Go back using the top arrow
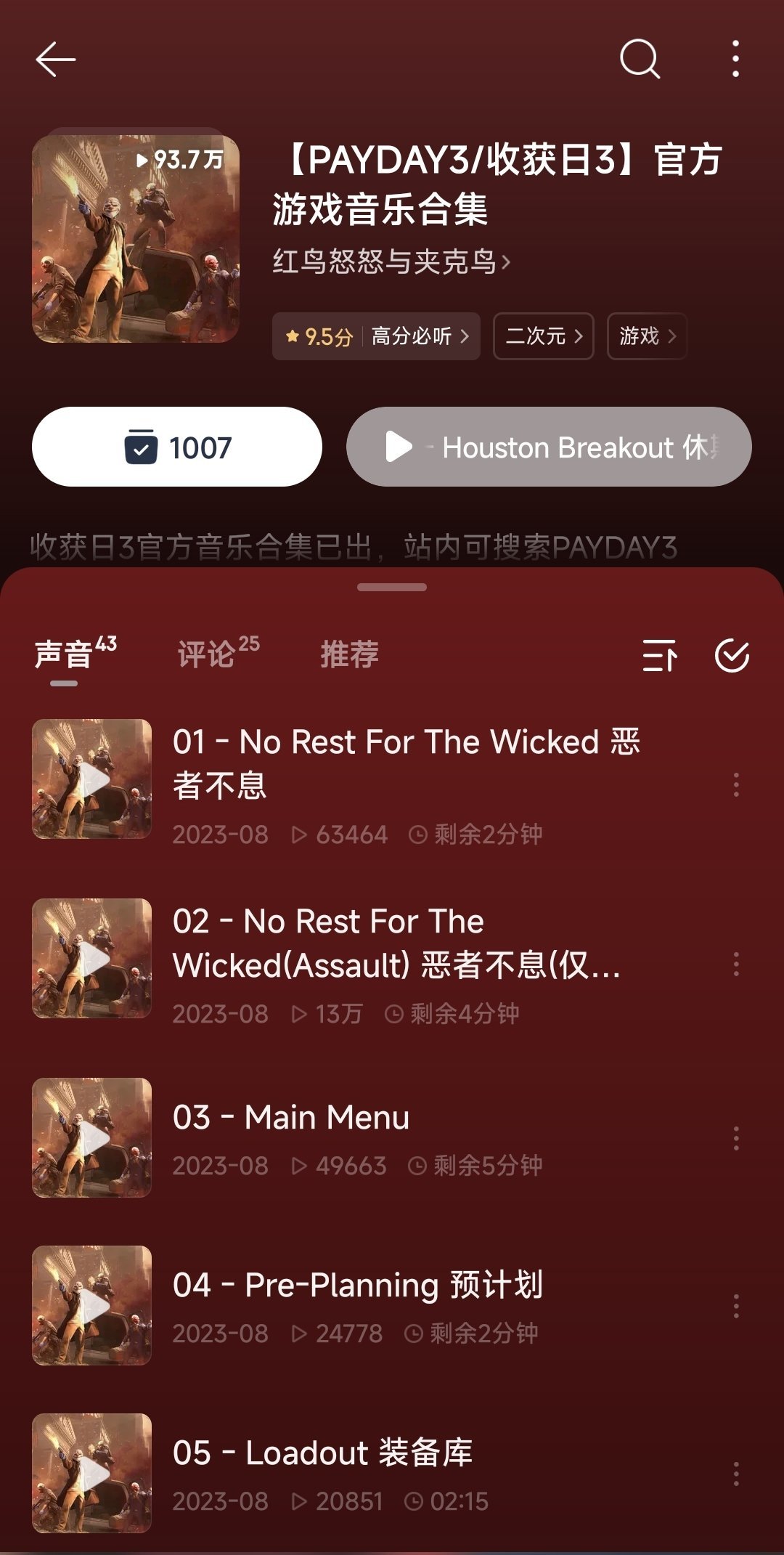784x1555 pixels. tap(56, 60)
